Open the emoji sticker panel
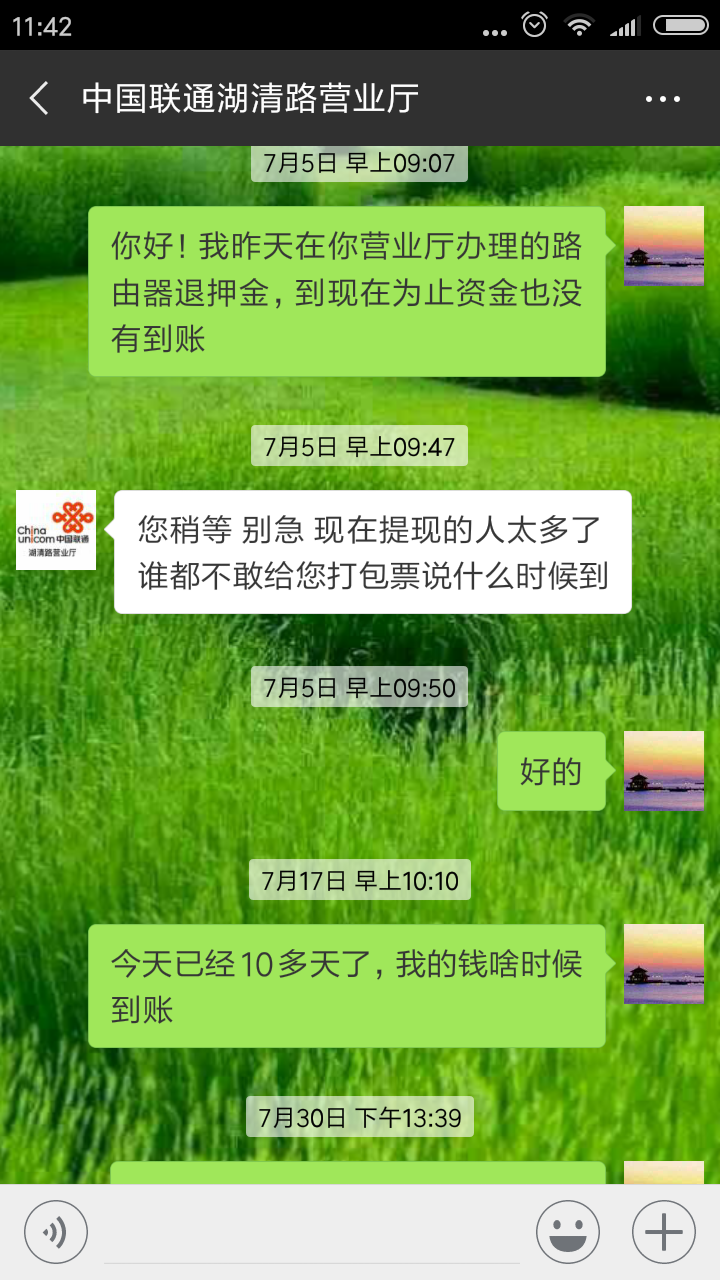 [x=568, y=1232]
